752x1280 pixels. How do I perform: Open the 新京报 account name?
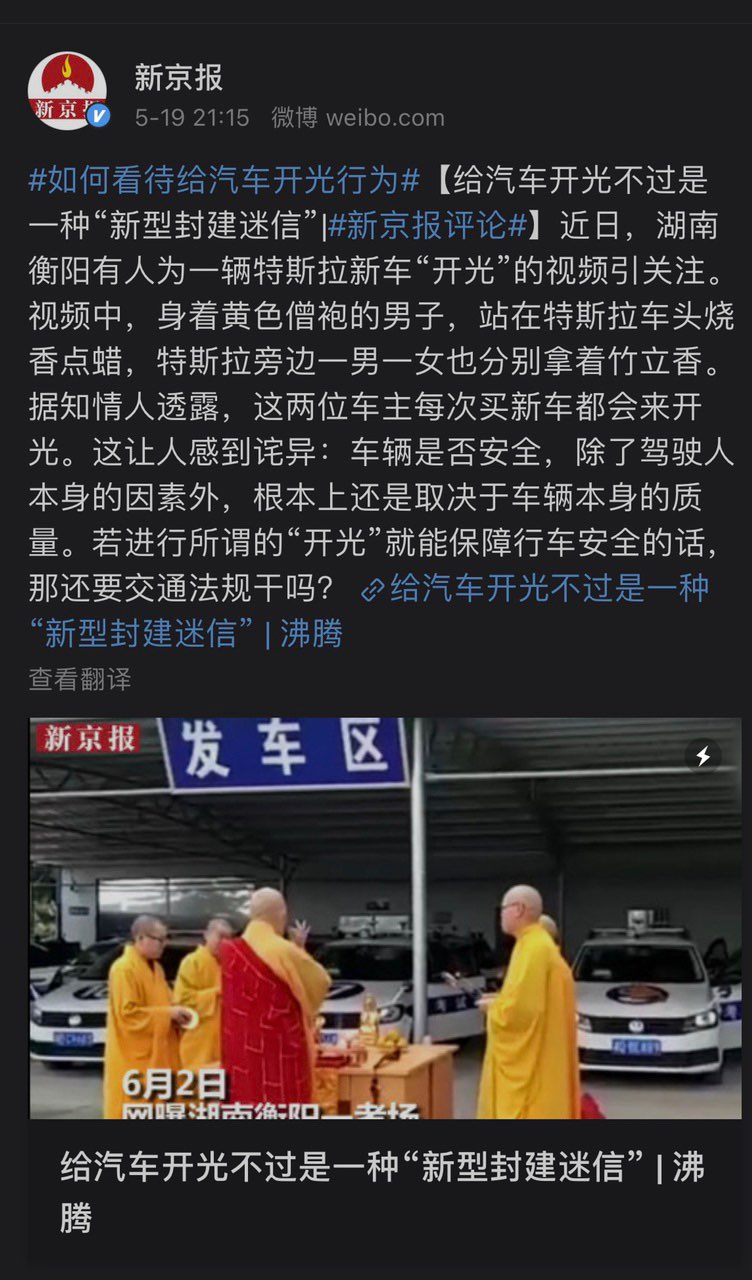179,77
